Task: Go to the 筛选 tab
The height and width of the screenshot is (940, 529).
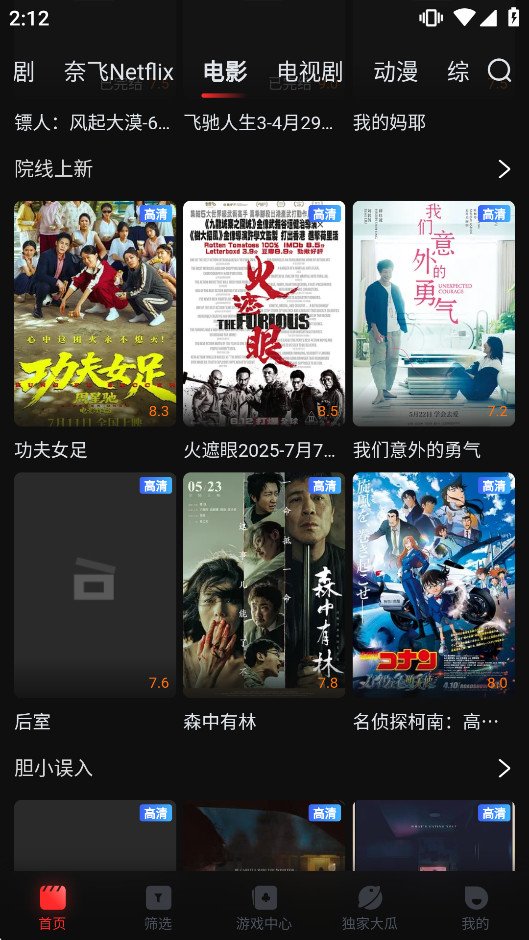Action: tap(158, 908)
